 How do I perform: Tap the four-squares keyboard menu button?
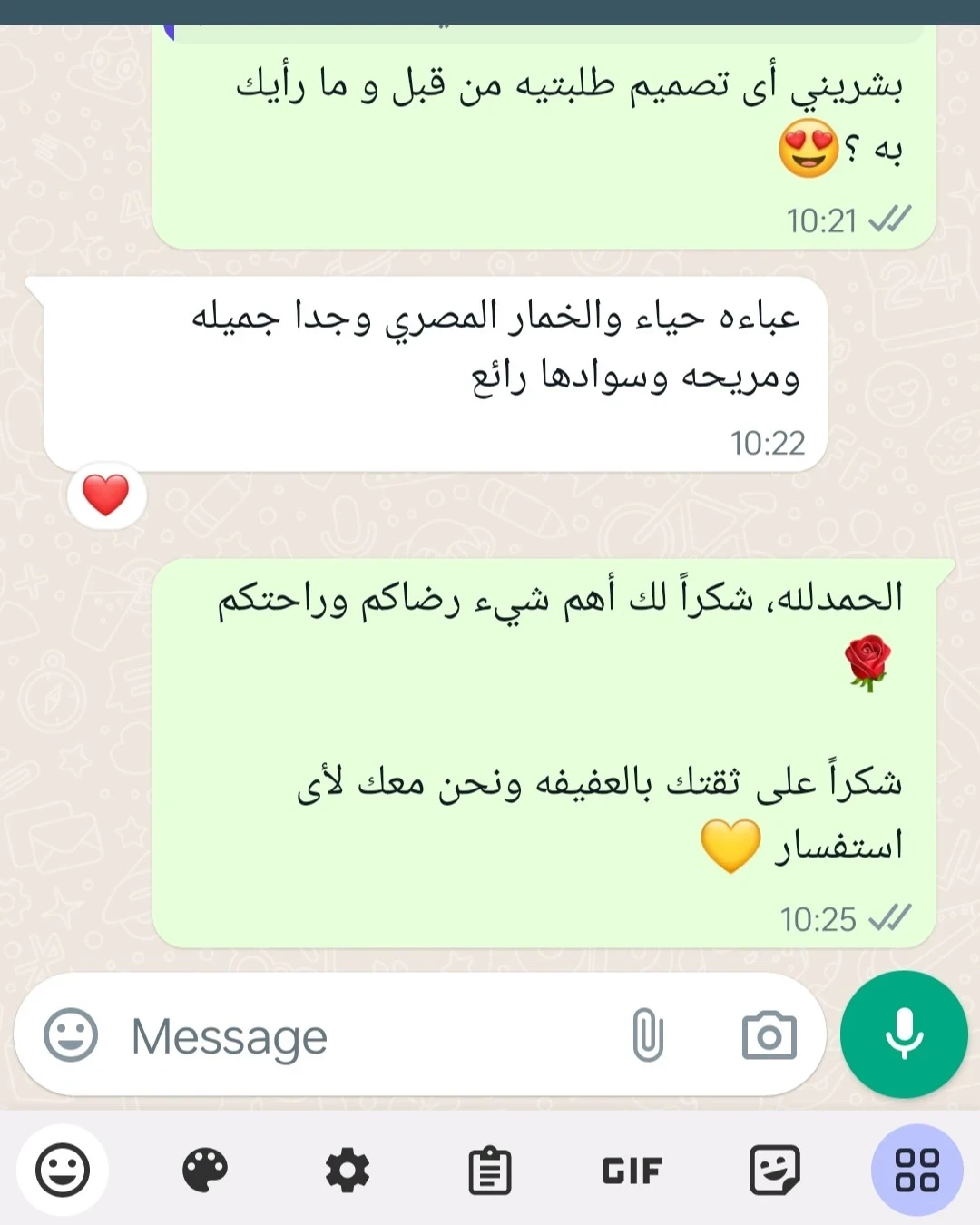916,1171
